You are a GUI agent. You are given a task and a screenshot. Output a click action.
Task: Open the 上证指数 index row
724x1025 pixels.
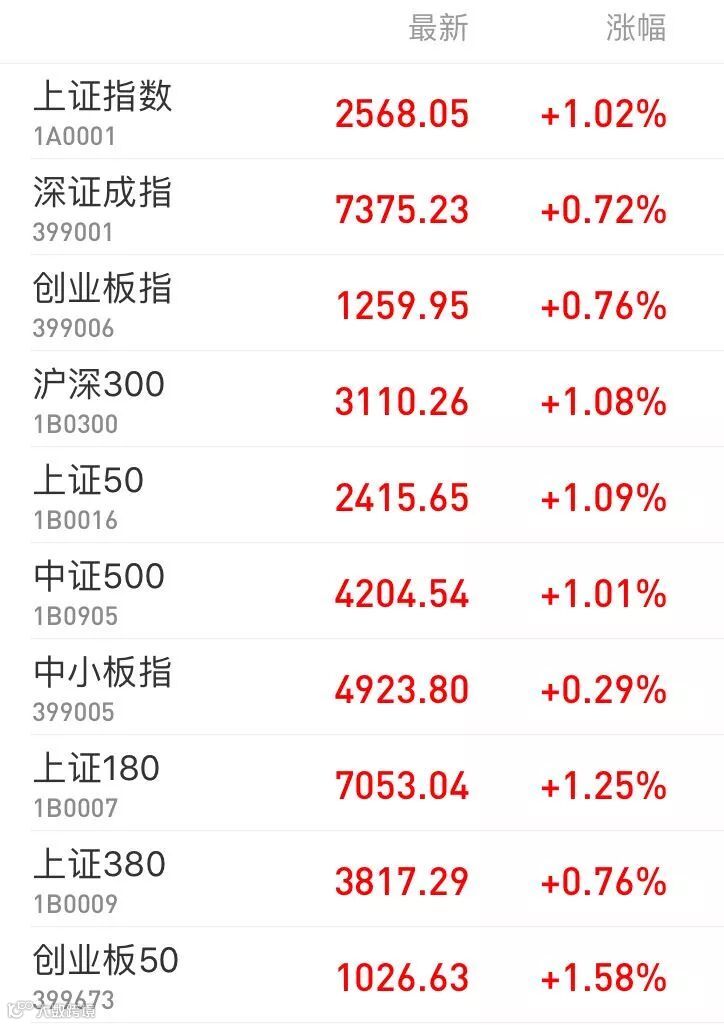(362, 111)
